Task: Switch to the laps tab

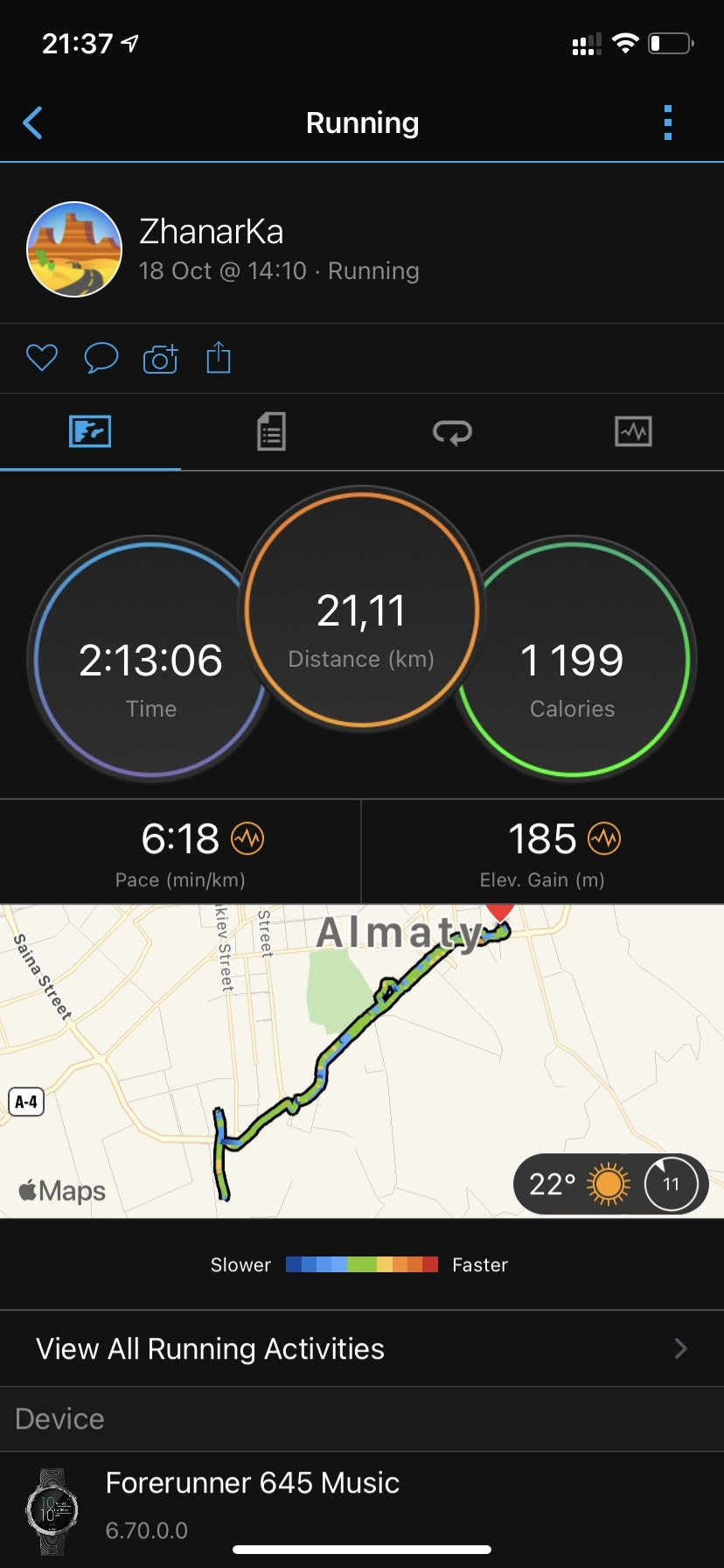Action: [452, 431]
